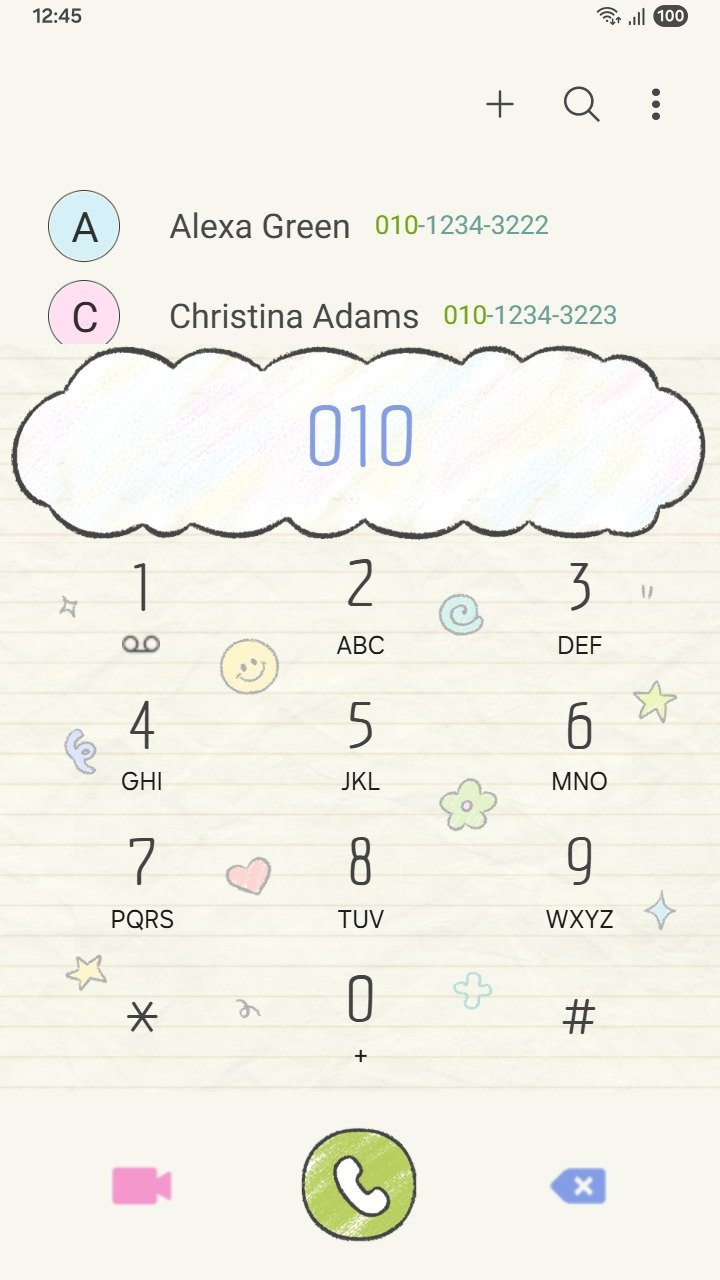Tap the 3 DEF key
Screen dimensions: 720x1280
pyautogui.click(x=579, y=605)
